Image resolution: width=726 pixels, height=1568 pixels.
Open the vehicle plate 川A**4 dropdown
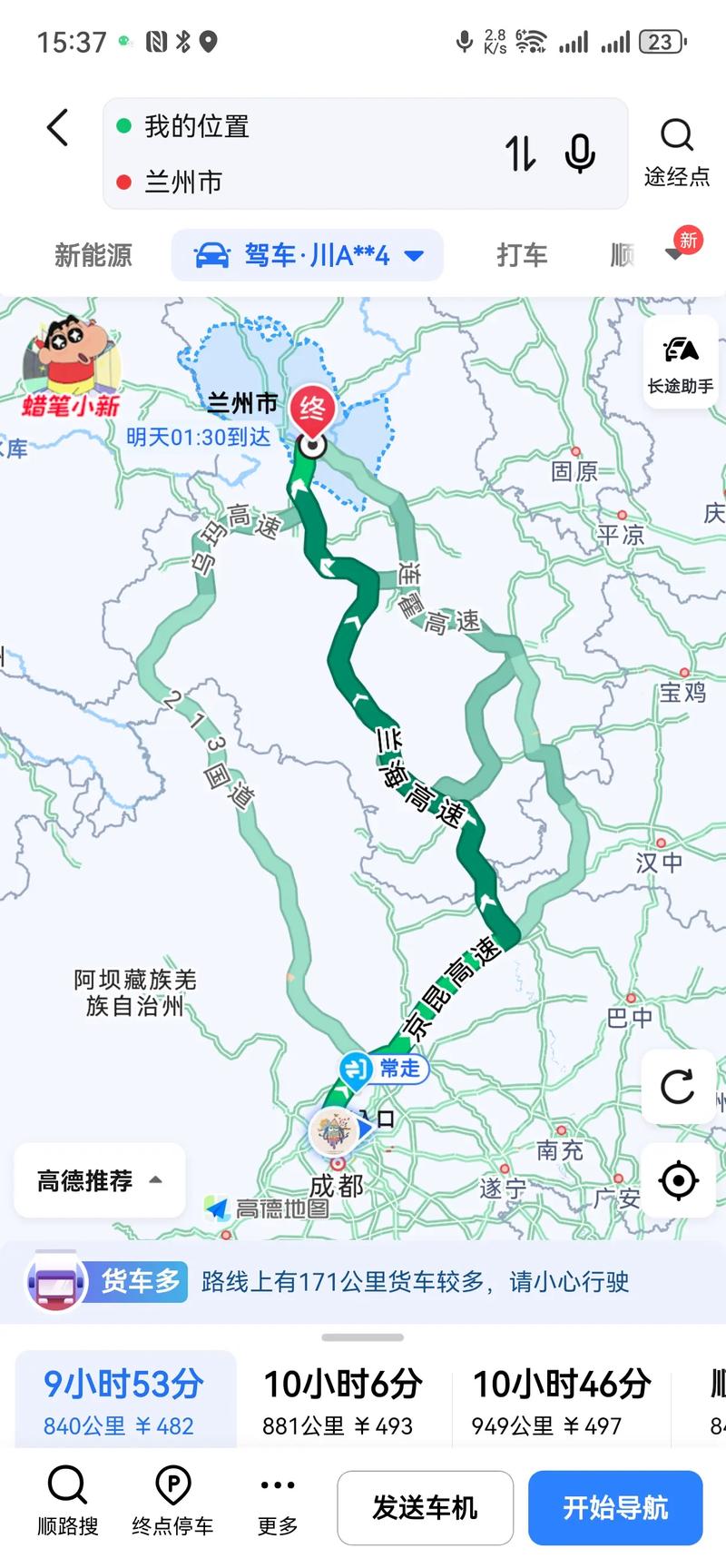pos(309,255)
